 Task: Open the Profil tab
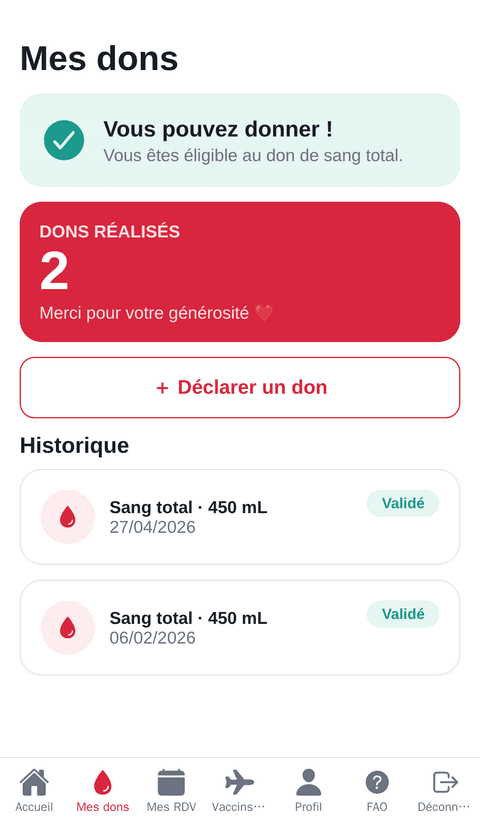click(x=309, y=790)
